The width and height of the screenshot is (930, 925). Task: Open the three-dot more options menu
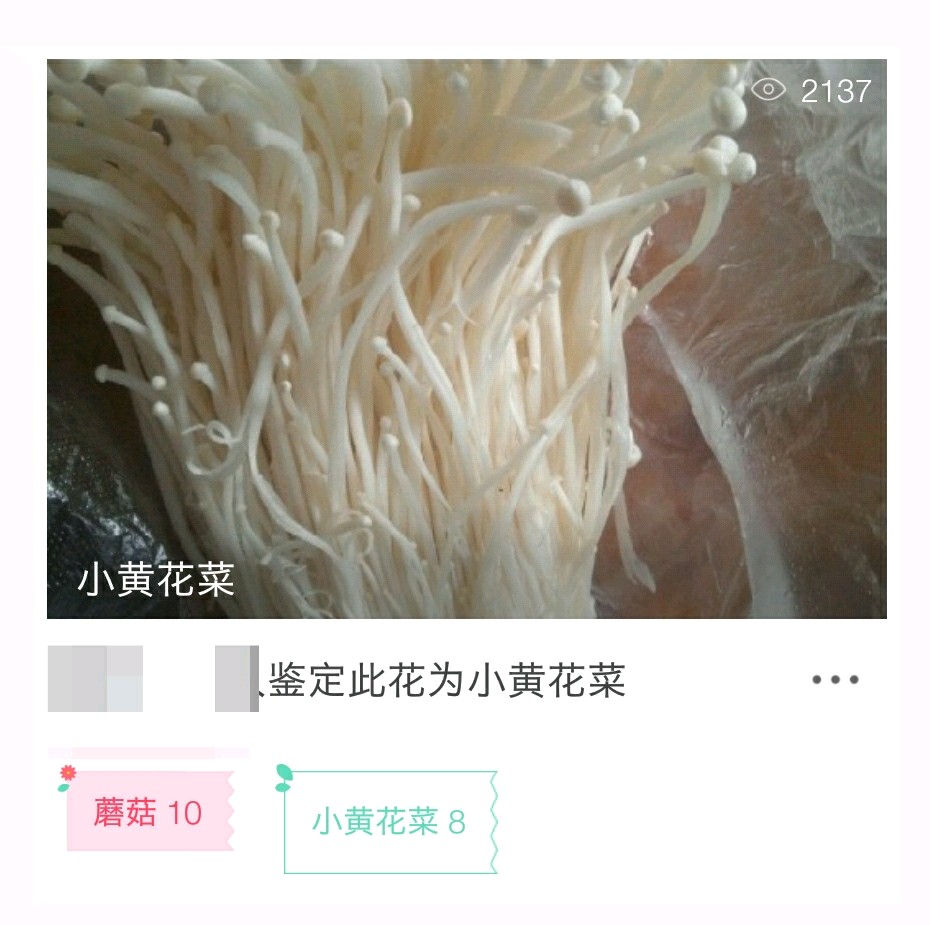tap(835, 680)
